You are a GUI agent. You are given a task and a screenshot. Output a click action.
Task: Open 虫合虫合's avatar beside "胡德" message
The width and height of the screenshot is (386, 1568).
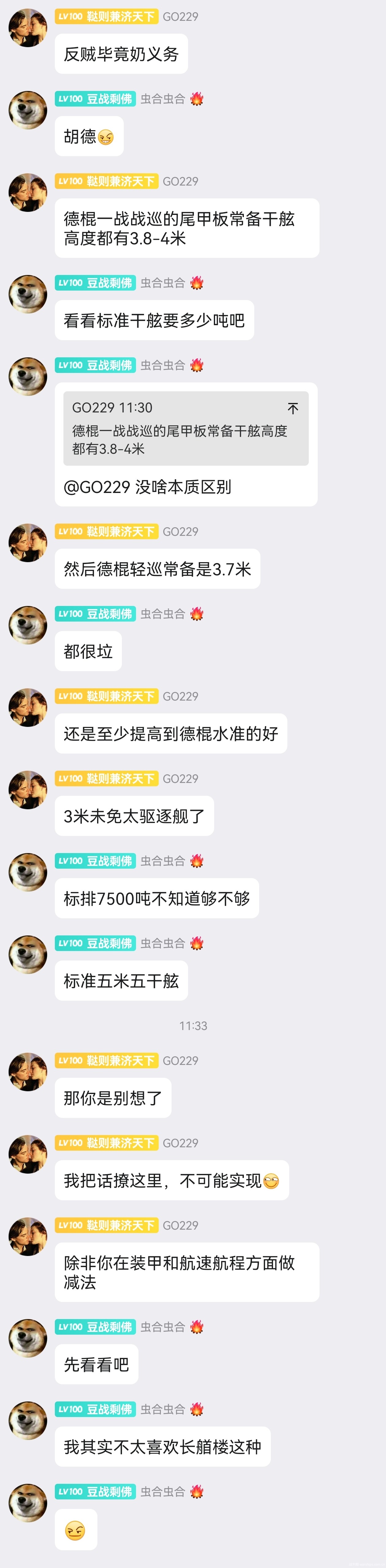[x=28, y=110]
